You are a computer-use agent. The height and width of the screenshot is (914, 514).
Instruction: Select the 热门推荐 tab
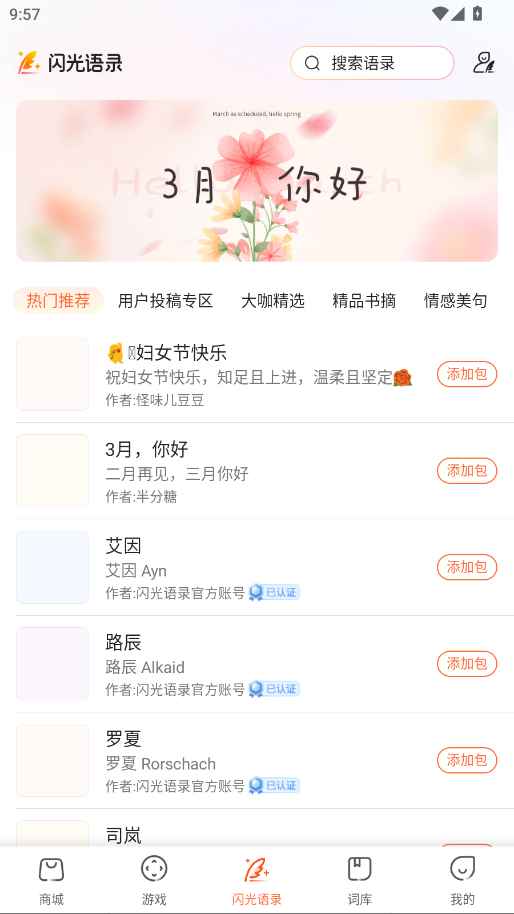point(58,301)
